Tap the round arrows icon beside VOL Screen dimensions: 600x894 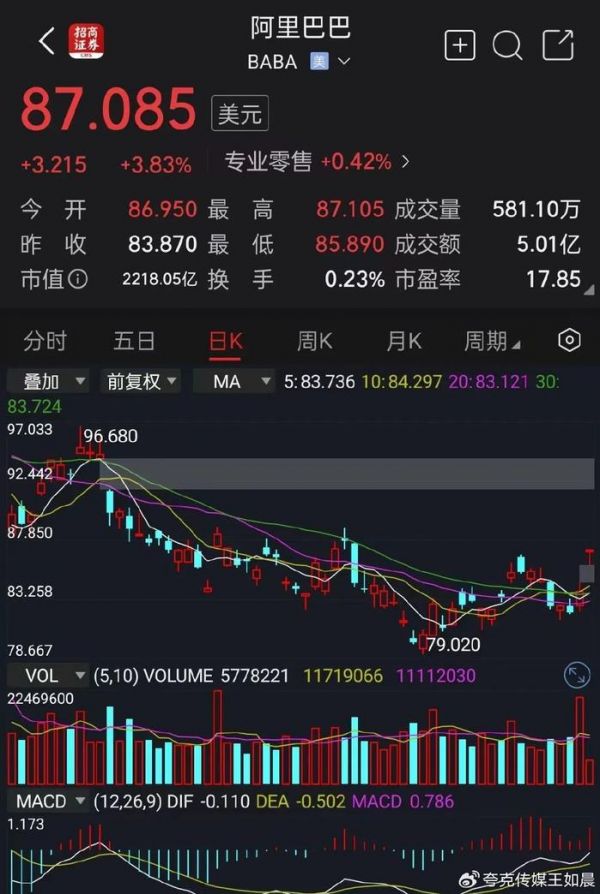click(576, 676)
